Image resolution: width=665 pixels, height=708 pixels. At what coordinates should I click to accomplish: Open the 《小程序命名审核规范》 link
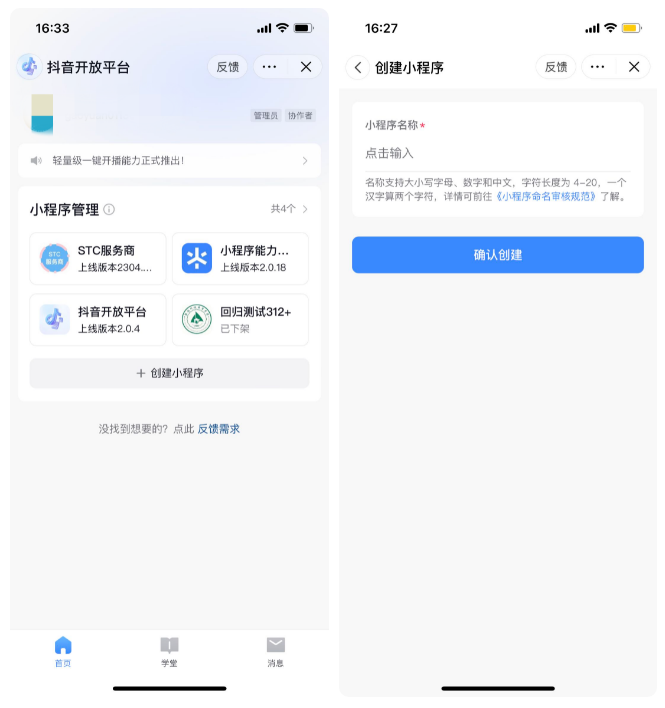[547, 197]
